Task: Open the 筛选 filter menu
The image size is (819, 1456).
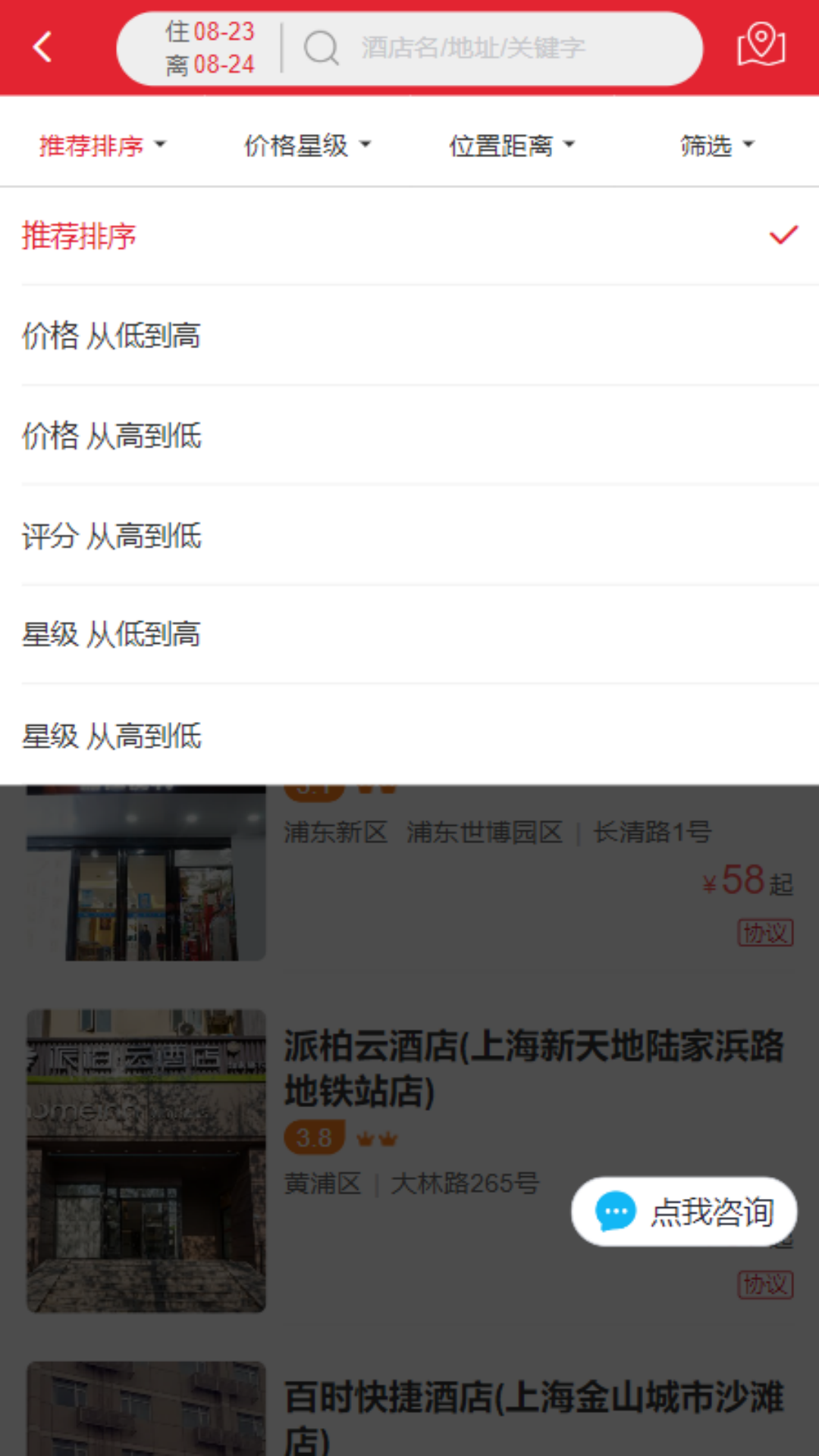Action: click(x=716, y=145)
